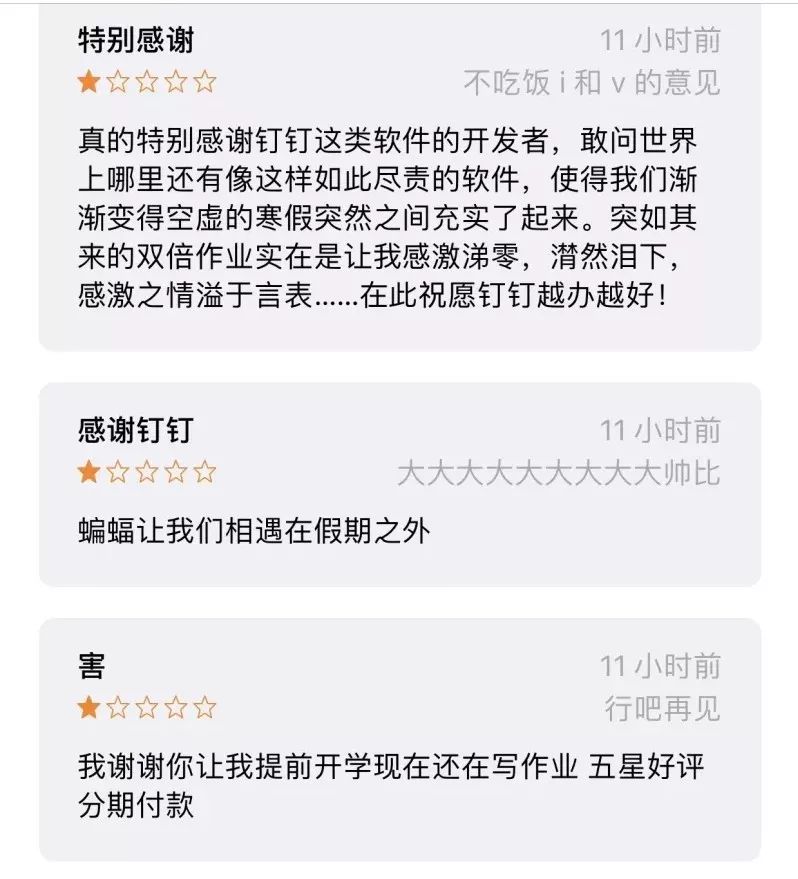This screenshot has height=879, width=798.
Task: Open the review titled 特别感谢
Action: click(136, 41)
